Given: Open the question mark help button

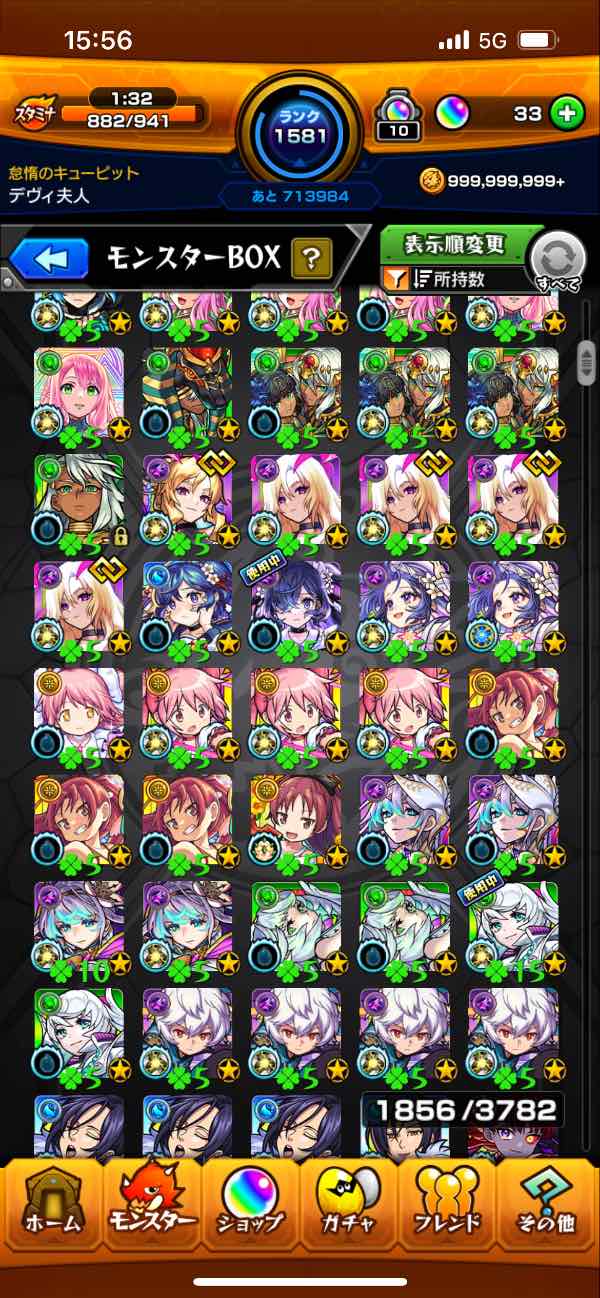Looking at the screenshot, I should coord(312,260).
